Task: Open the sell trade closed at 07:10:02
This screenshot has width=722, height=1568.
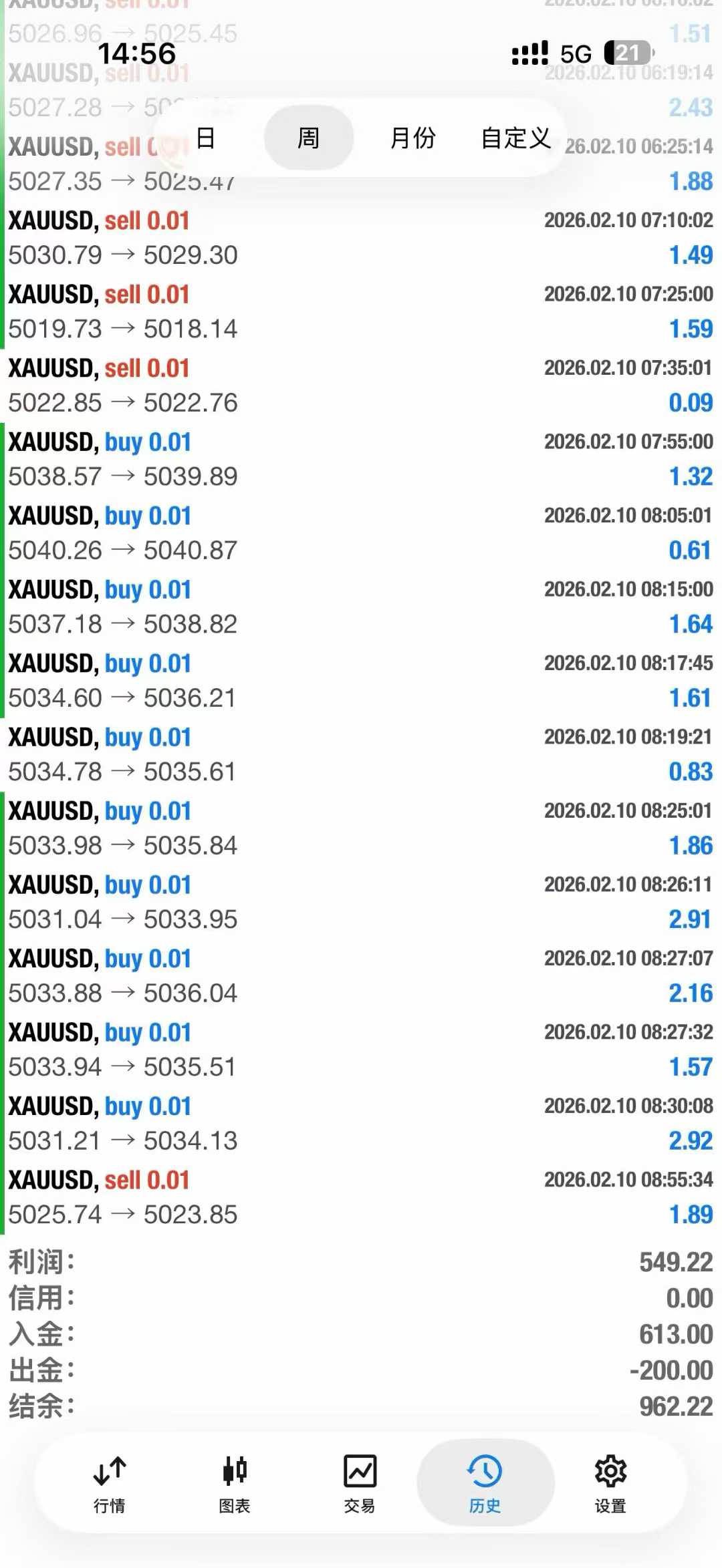Action: click(361, 238)
